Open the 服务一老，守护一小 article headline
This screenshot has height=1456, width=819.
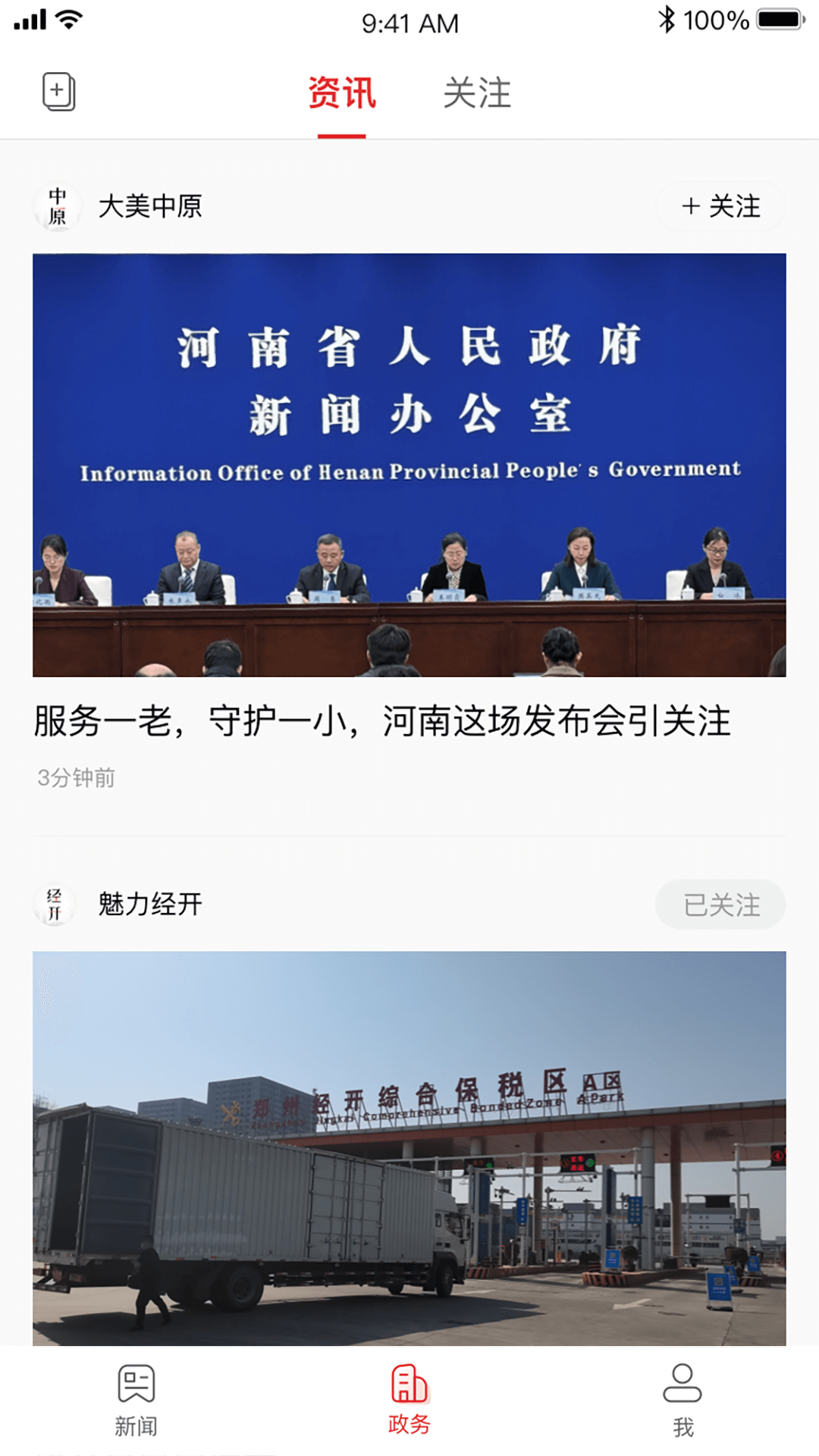(x=383, y=723)
